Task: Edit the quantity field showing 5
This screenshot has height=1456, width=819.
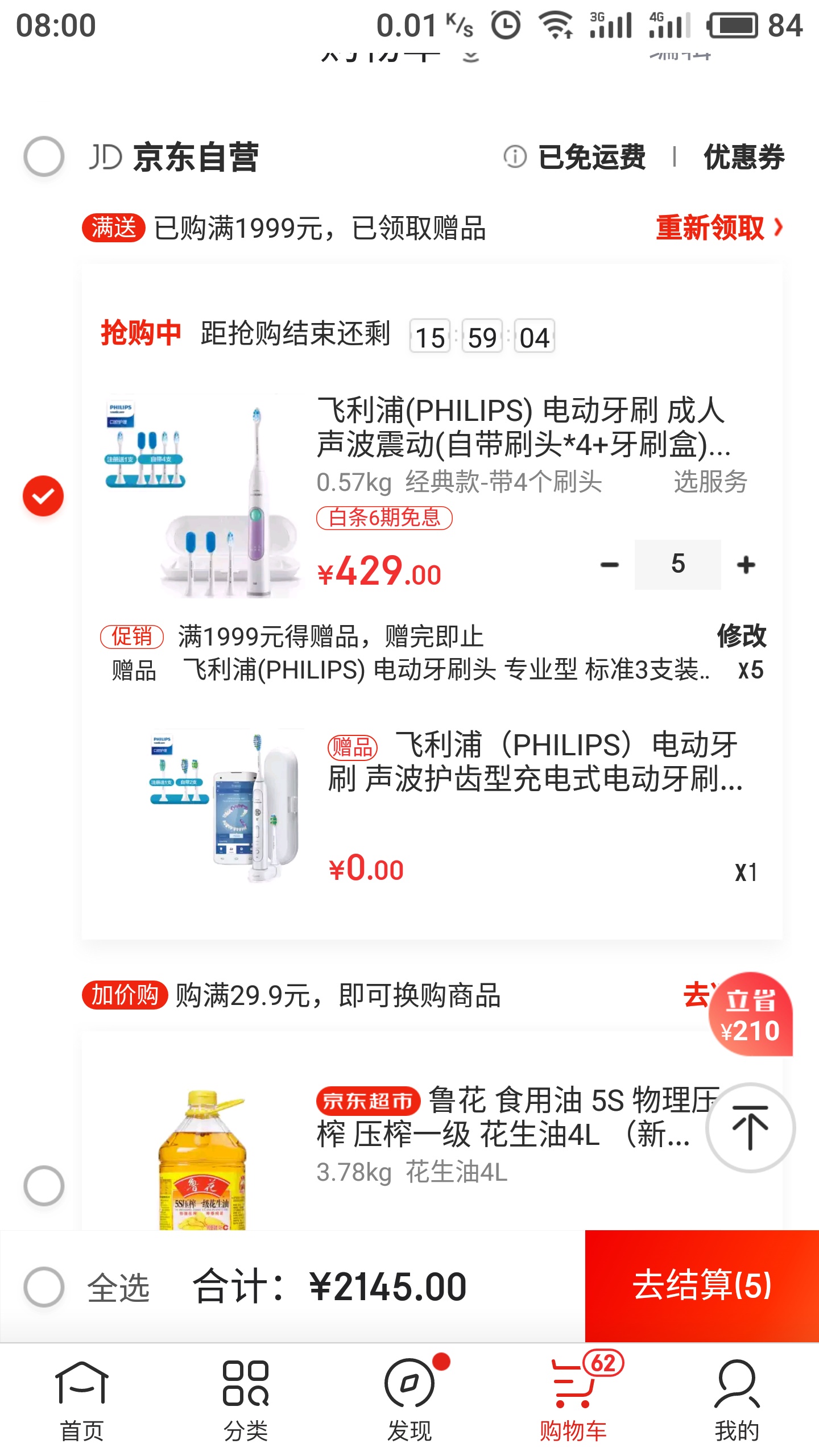Action: (677, 565)
